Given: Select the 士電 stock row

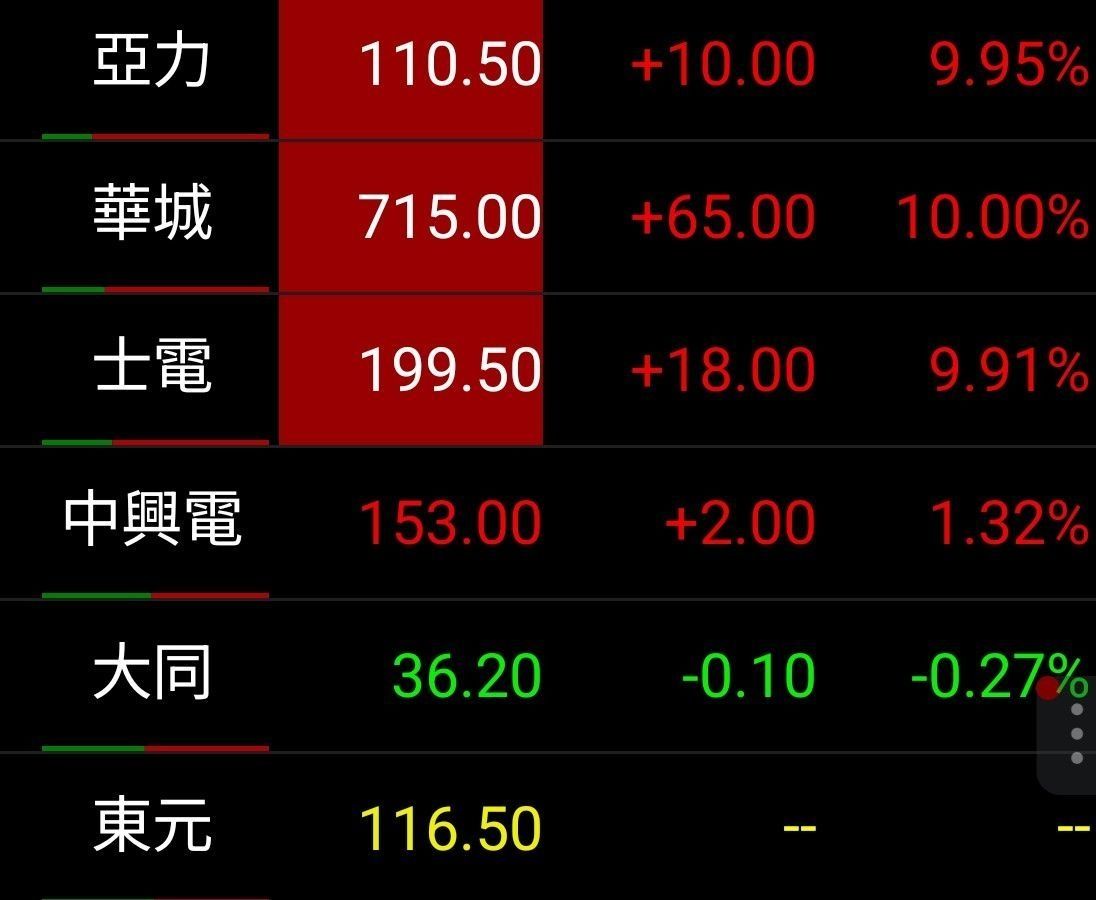Looking at the screenshot, I should point(548,370).
